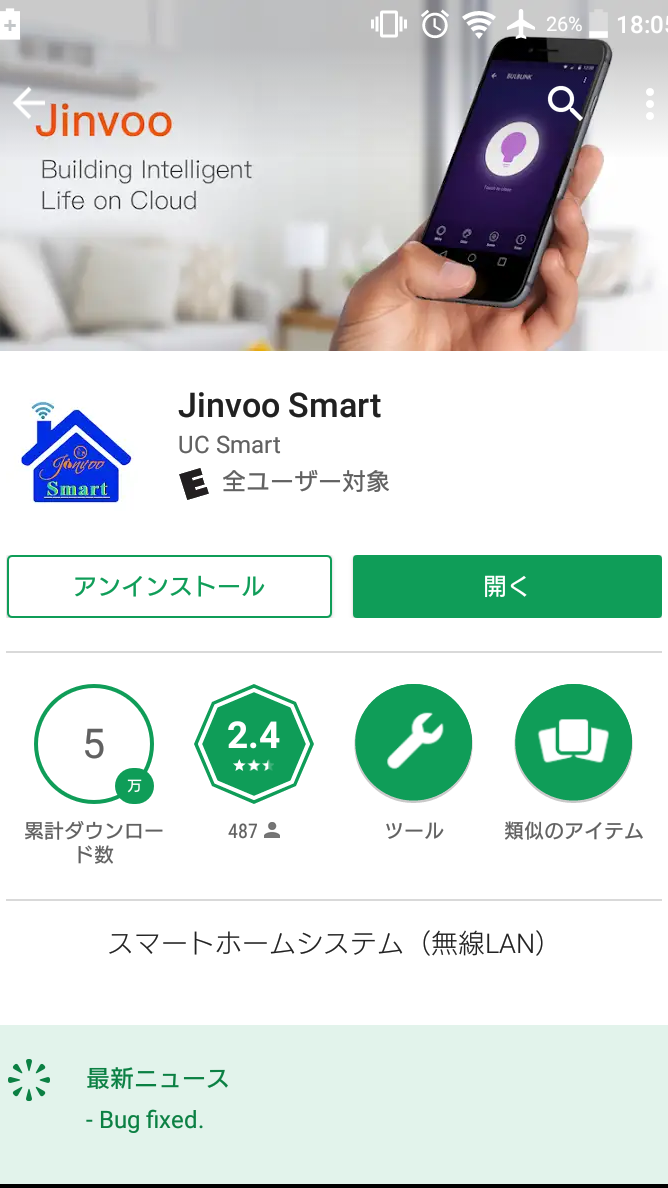Screen dimensions: 668x1188
Task: Tap the アンインストール button
Action: click(x=170, y=586)
